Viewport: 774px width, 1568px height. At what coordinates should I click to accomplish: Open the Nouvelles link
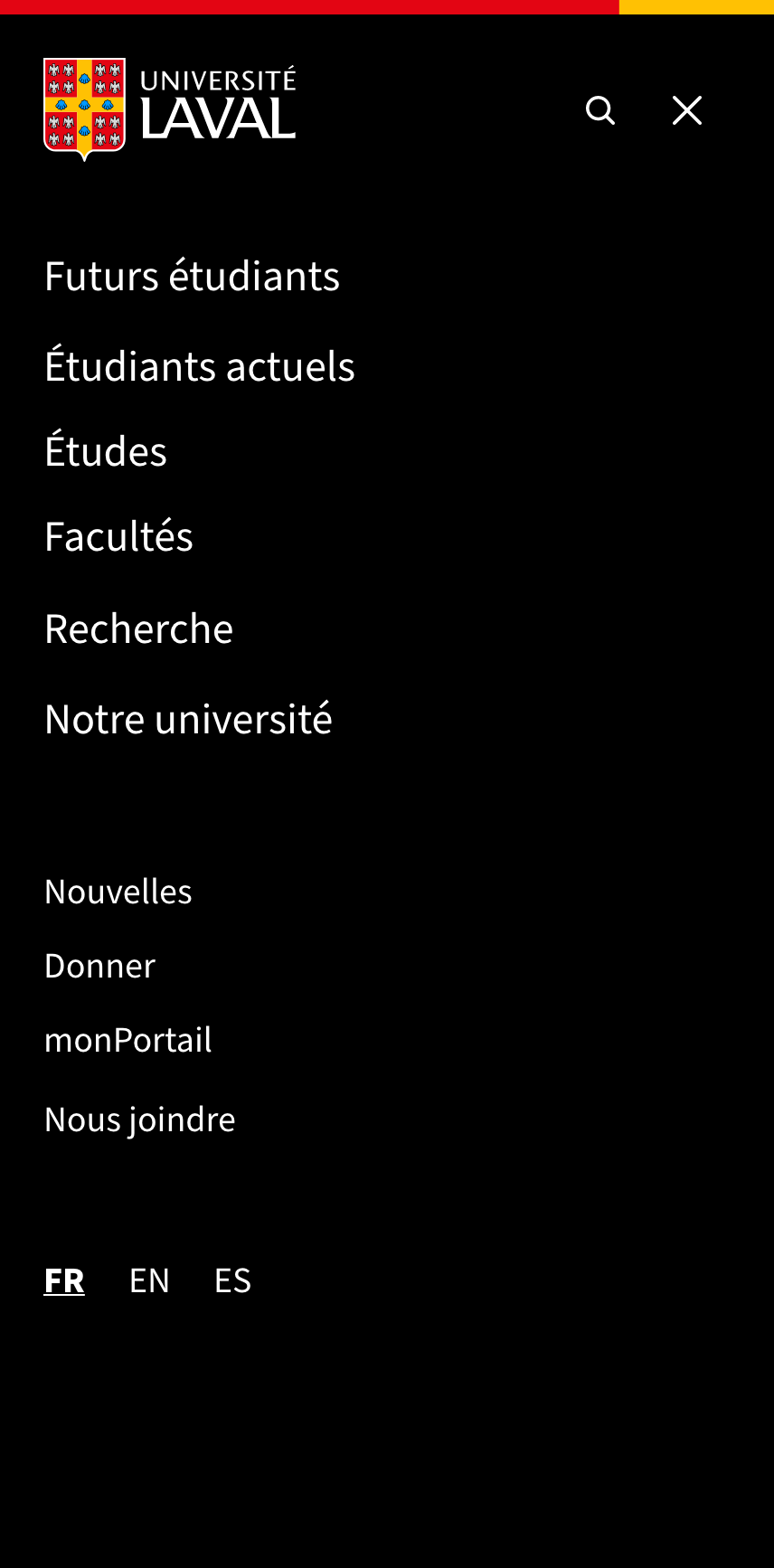[x=118, y=893]
